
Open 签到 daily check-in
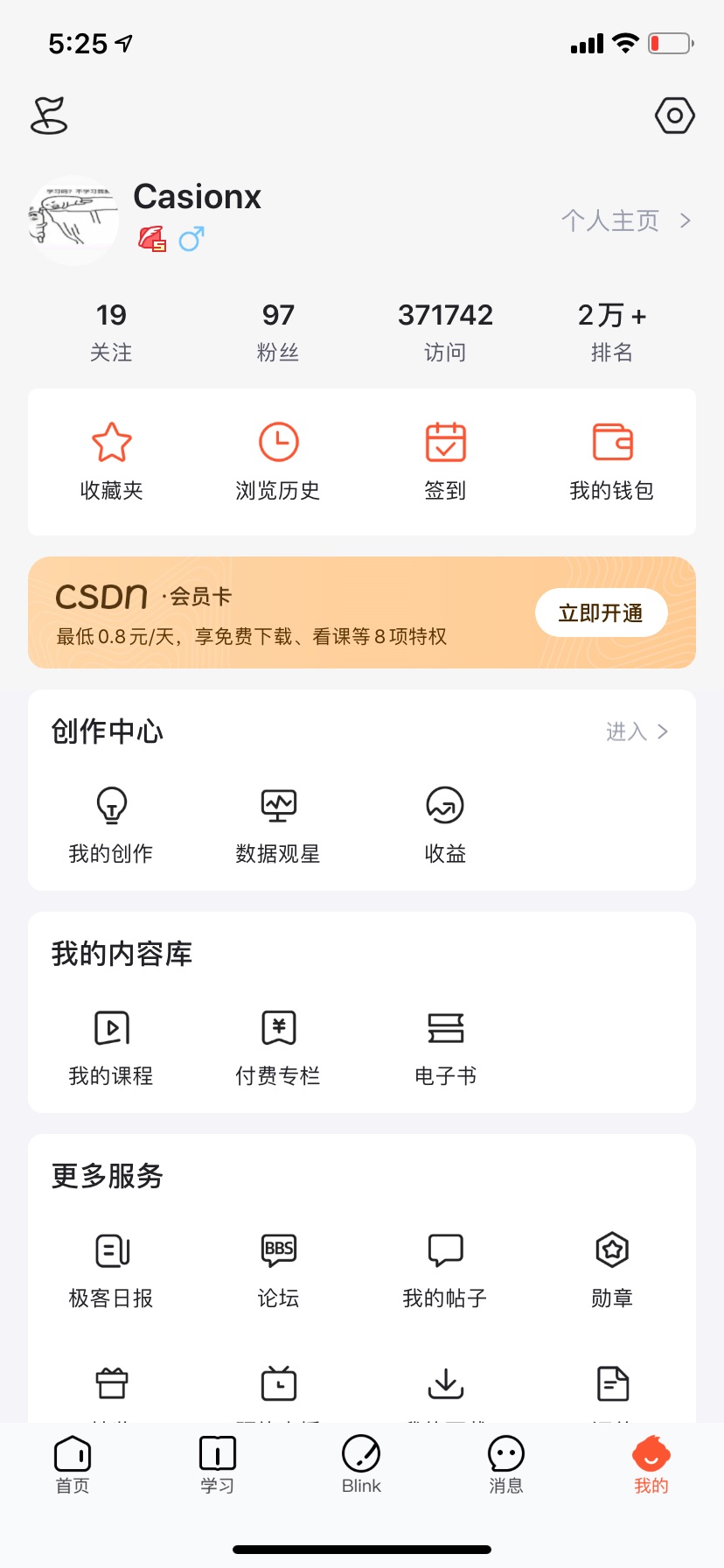445,461
